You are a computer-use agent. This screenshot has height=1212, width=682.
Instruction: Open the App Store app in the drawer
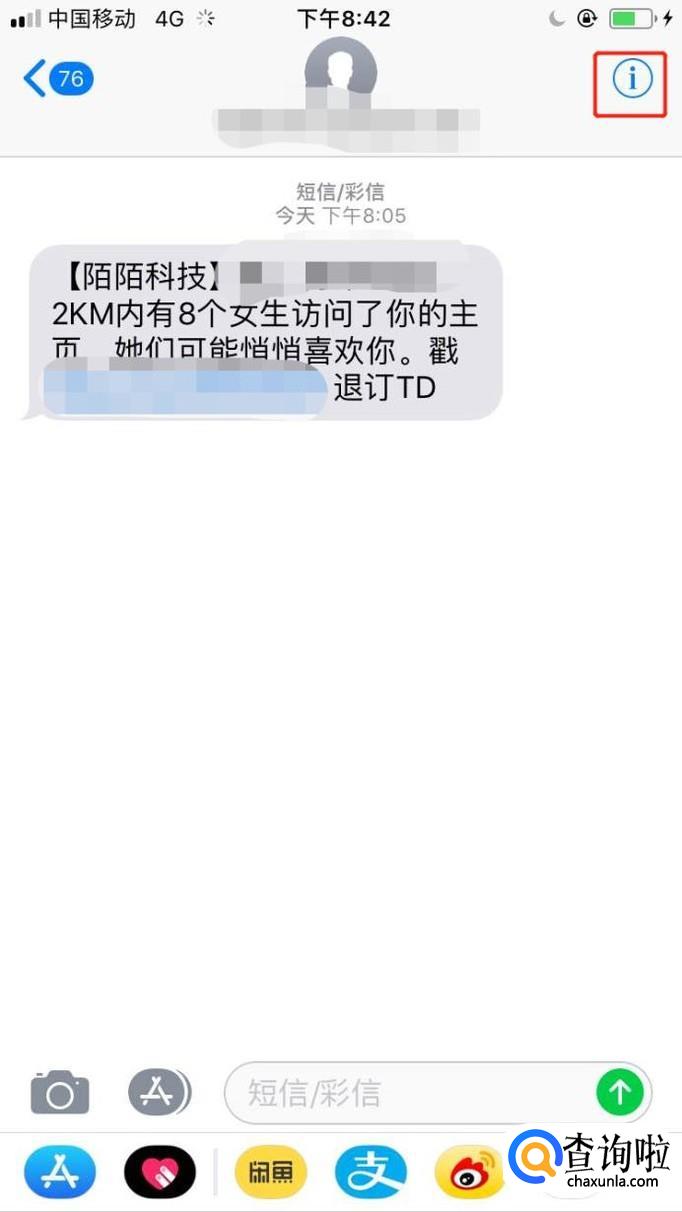pos(60,1172)
